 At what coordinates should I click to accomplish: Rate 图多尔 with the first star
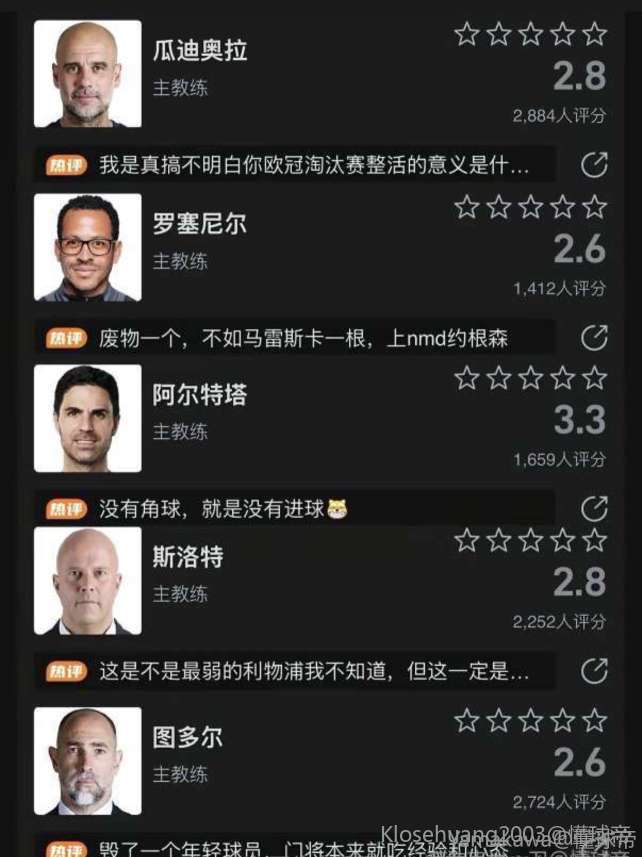[467, 720]
